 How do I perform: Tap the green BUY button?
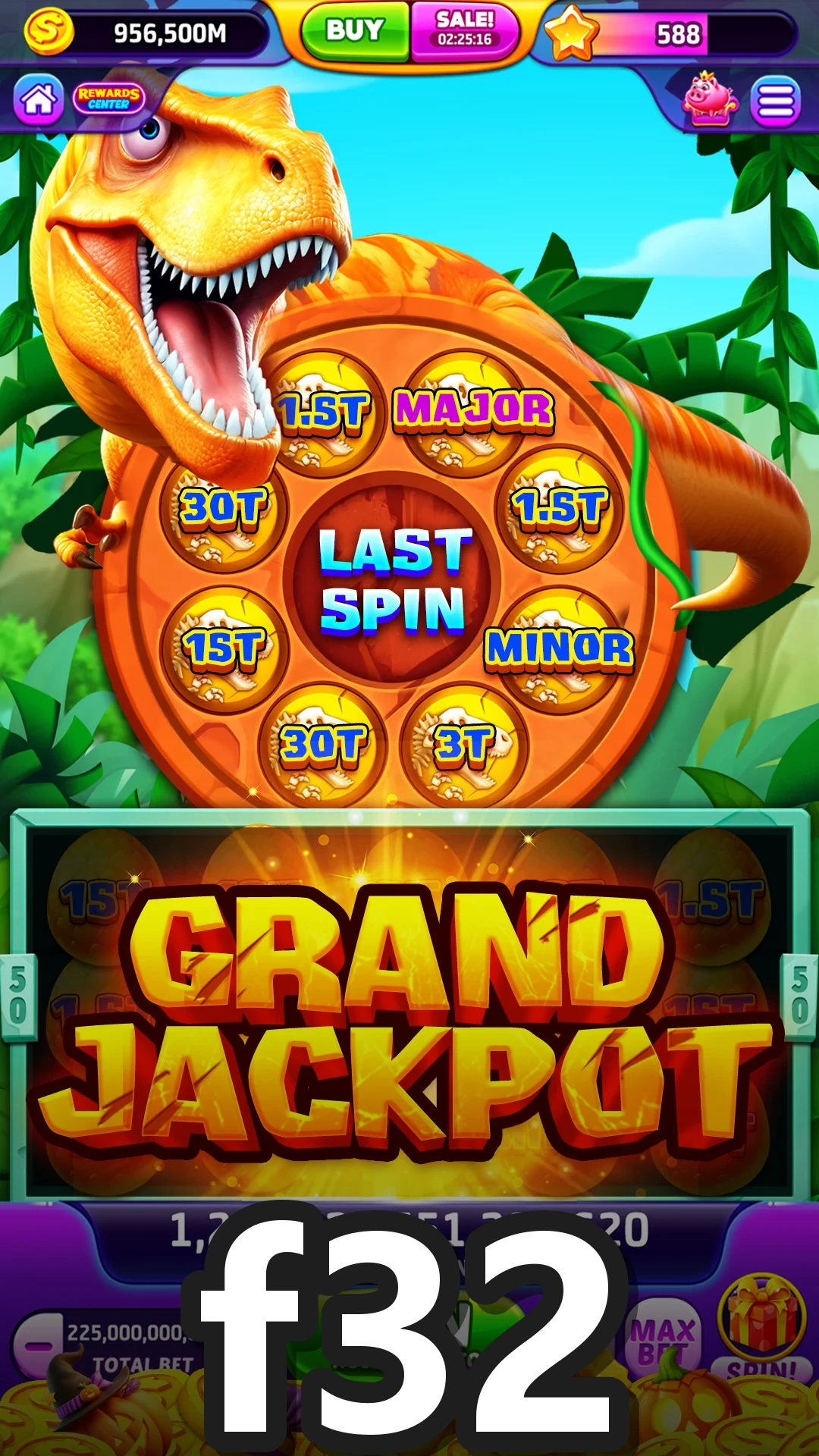pos(354,32)
